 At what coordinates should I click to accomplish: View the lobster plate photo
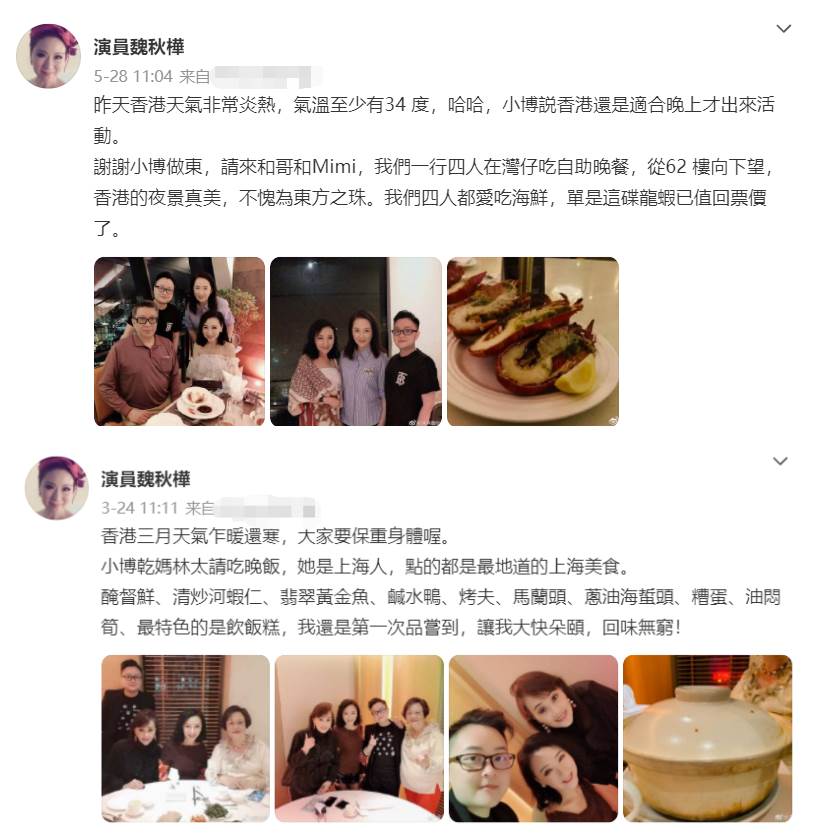[532, 342]
